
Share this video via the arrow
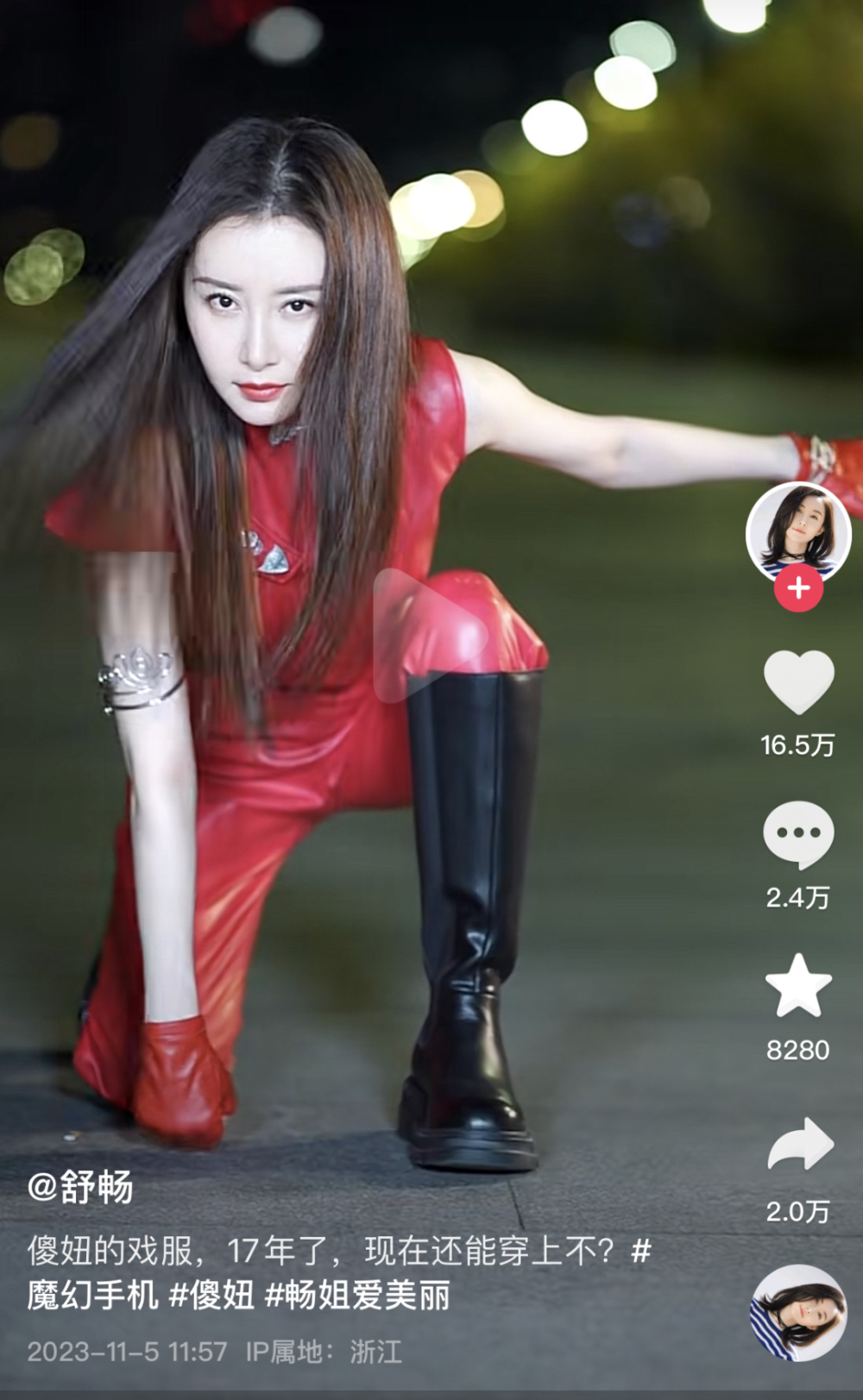coord(800,1144)
